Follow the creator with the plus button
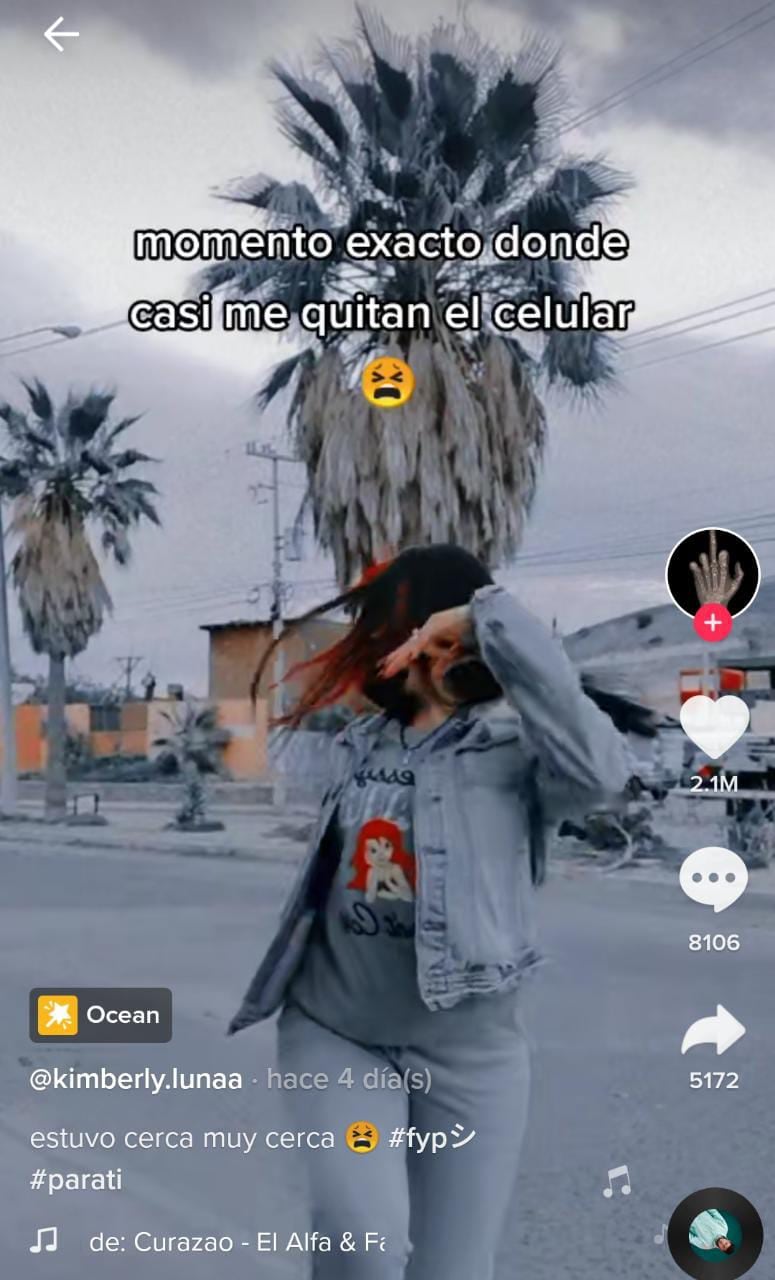 click(712, 623)
